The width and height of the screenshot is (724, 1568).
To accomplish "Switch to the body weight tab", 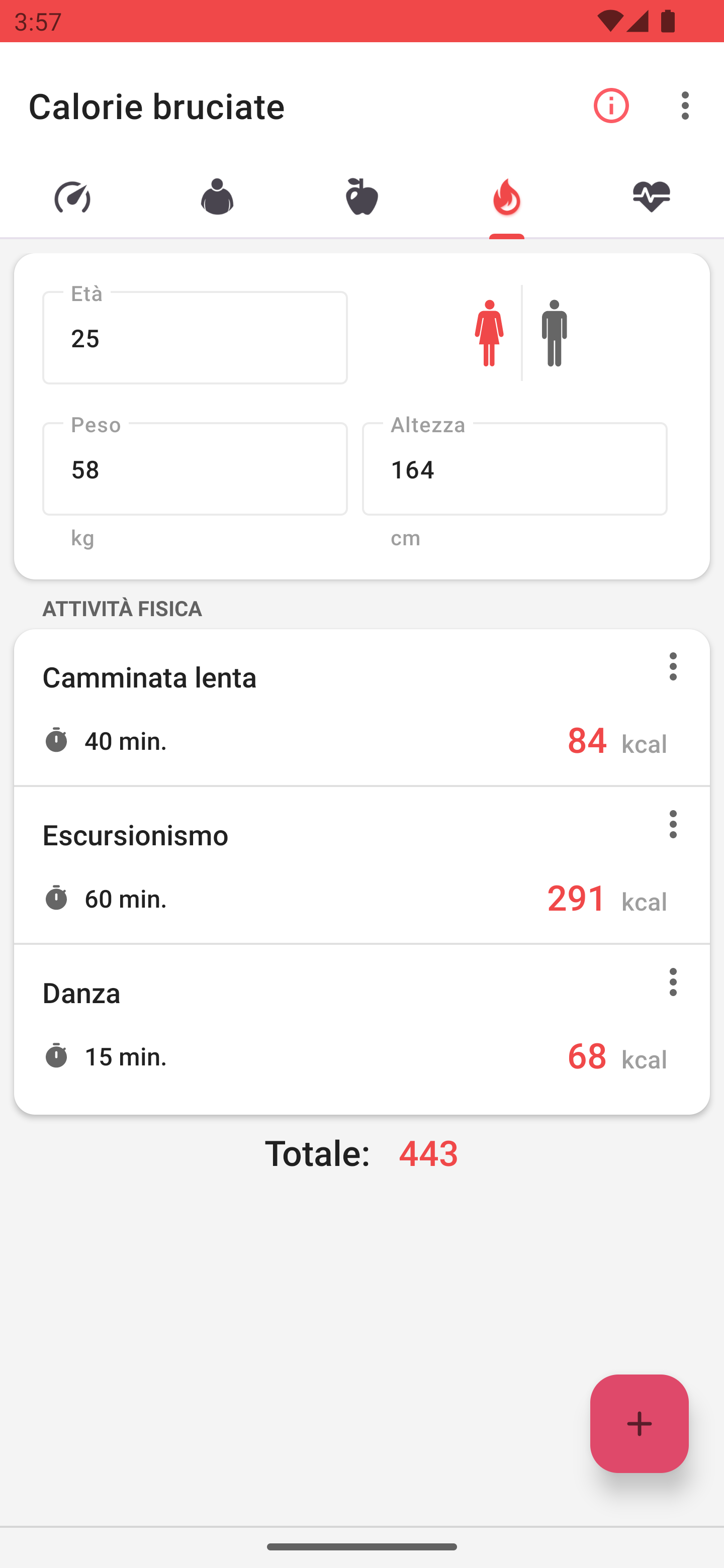I will click(217, 197).
